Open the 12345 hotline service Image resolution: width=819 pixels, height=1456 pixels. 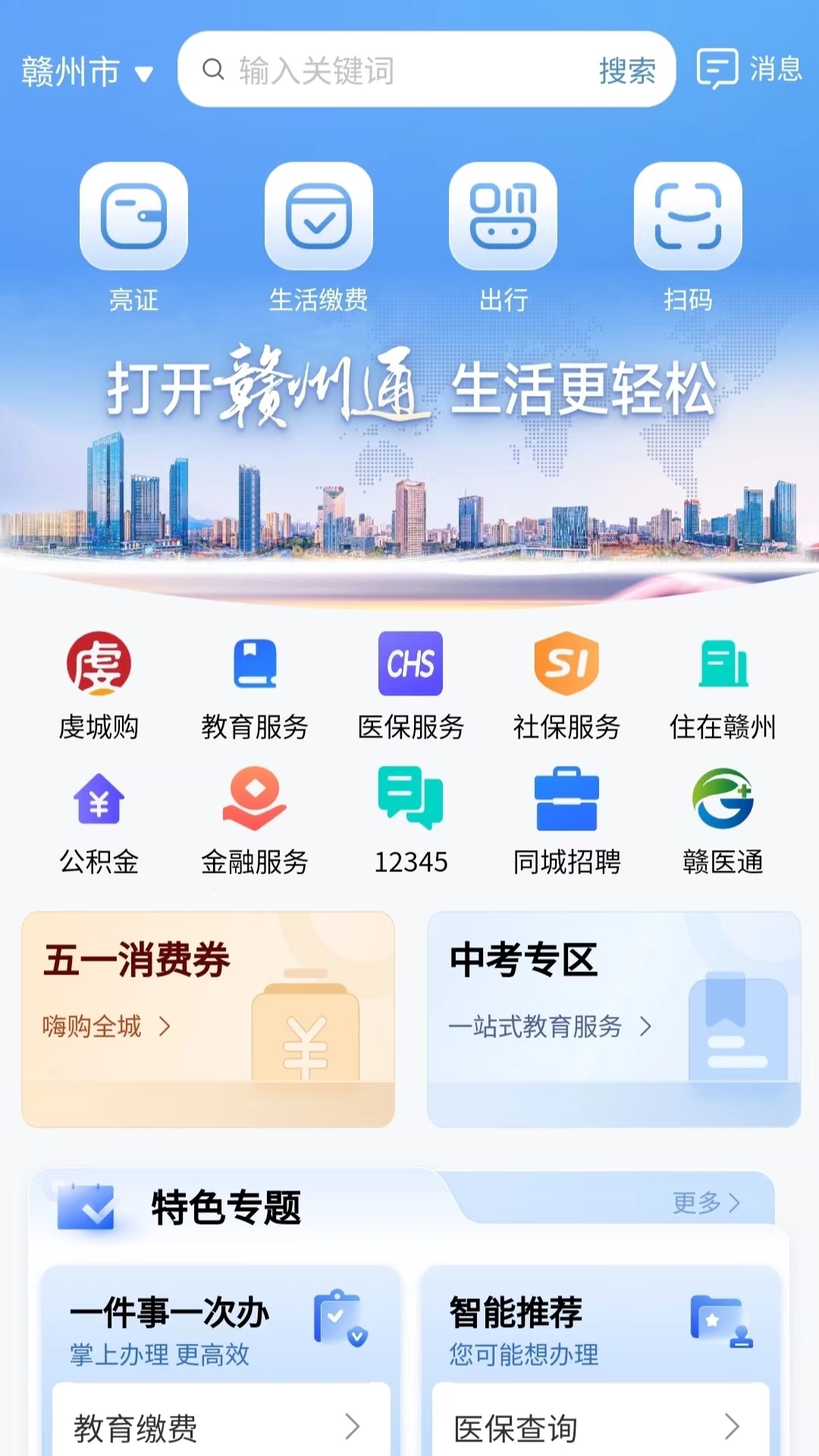[410, 821]
